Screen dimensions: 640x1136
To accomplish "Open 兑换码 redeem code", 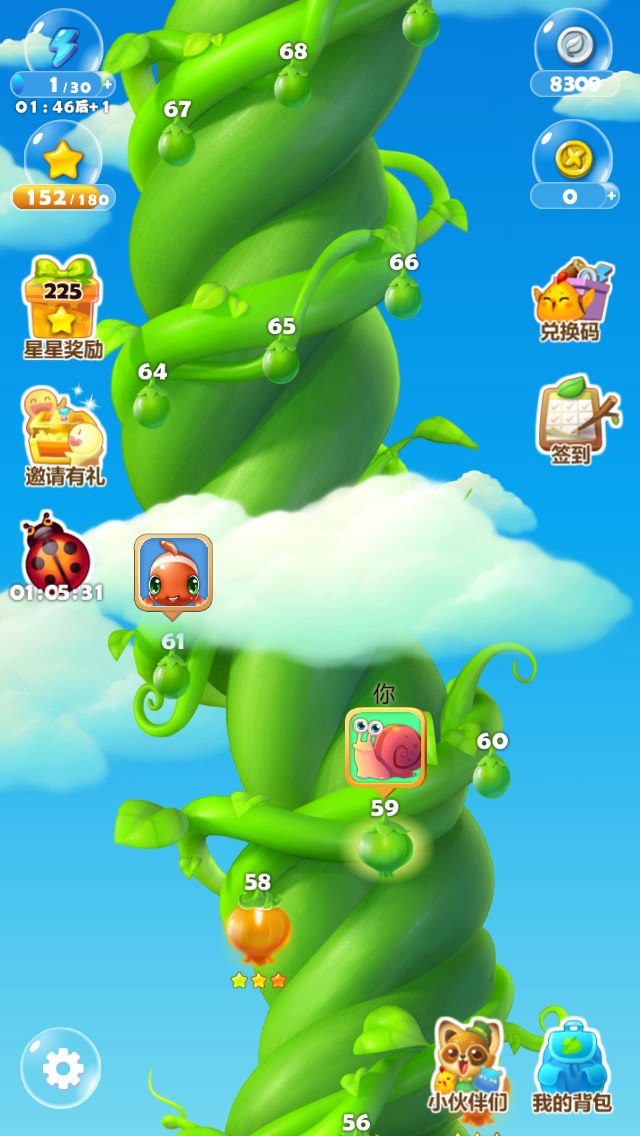I will tap(572, 300).
